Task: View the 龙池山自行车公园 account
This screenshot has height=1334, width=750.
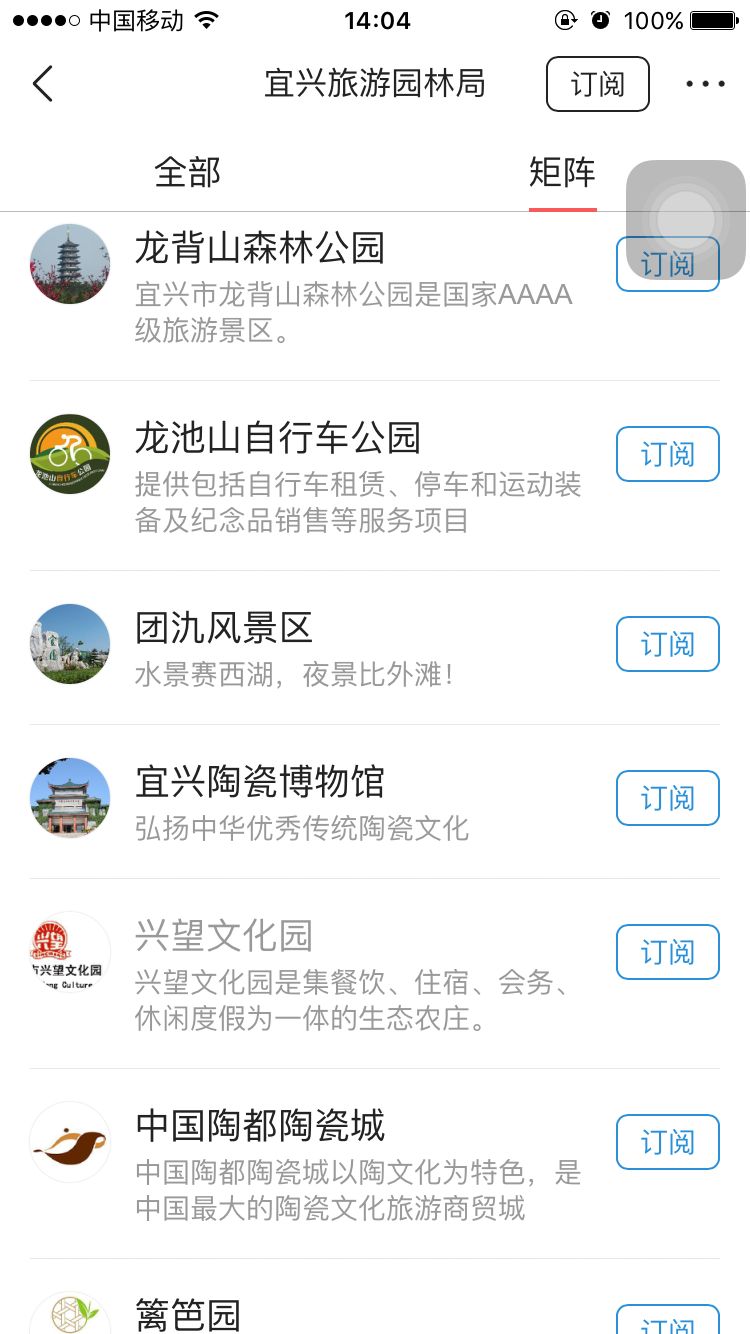Action: click(278, 438)
